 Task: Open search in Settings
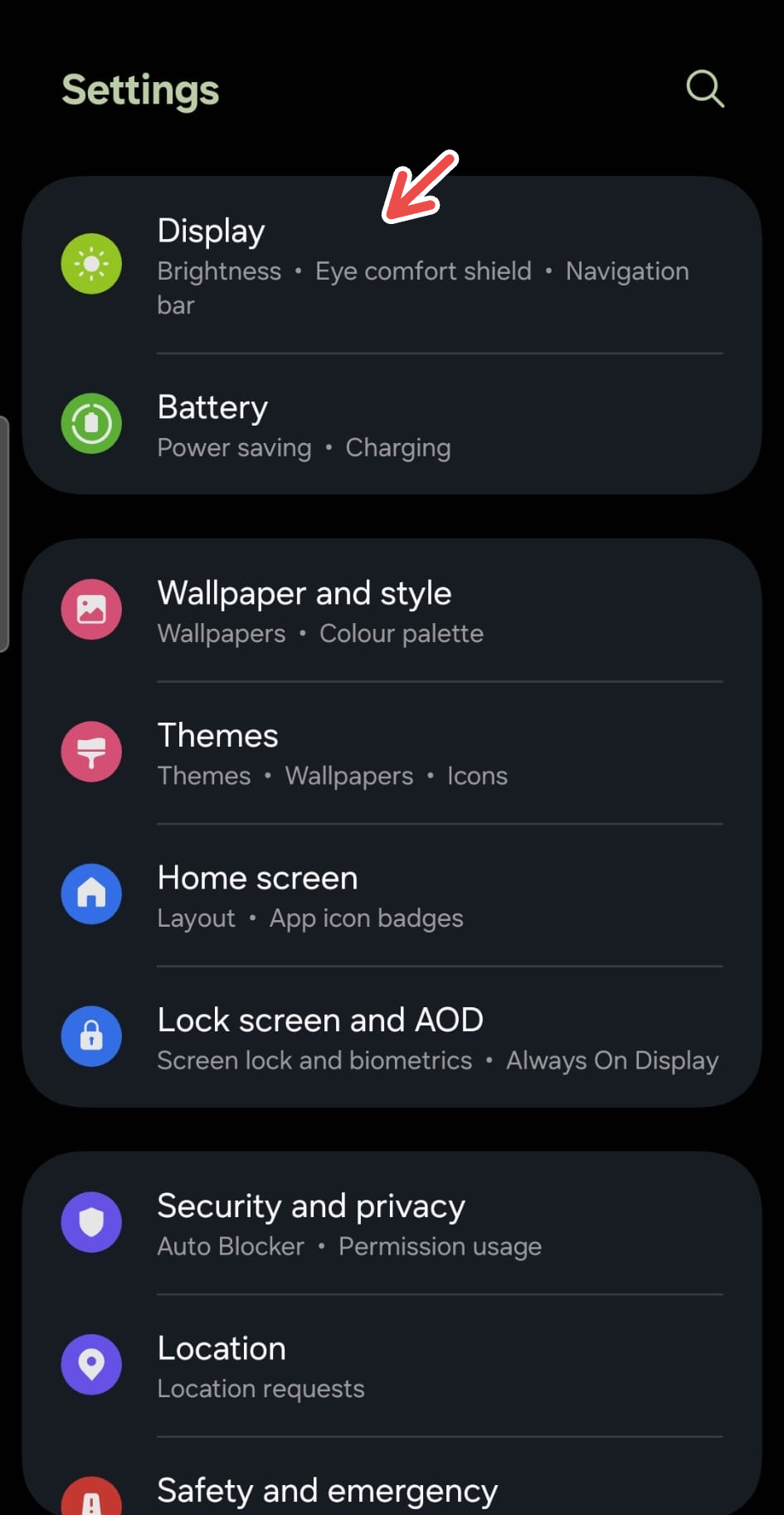point(704,89)
